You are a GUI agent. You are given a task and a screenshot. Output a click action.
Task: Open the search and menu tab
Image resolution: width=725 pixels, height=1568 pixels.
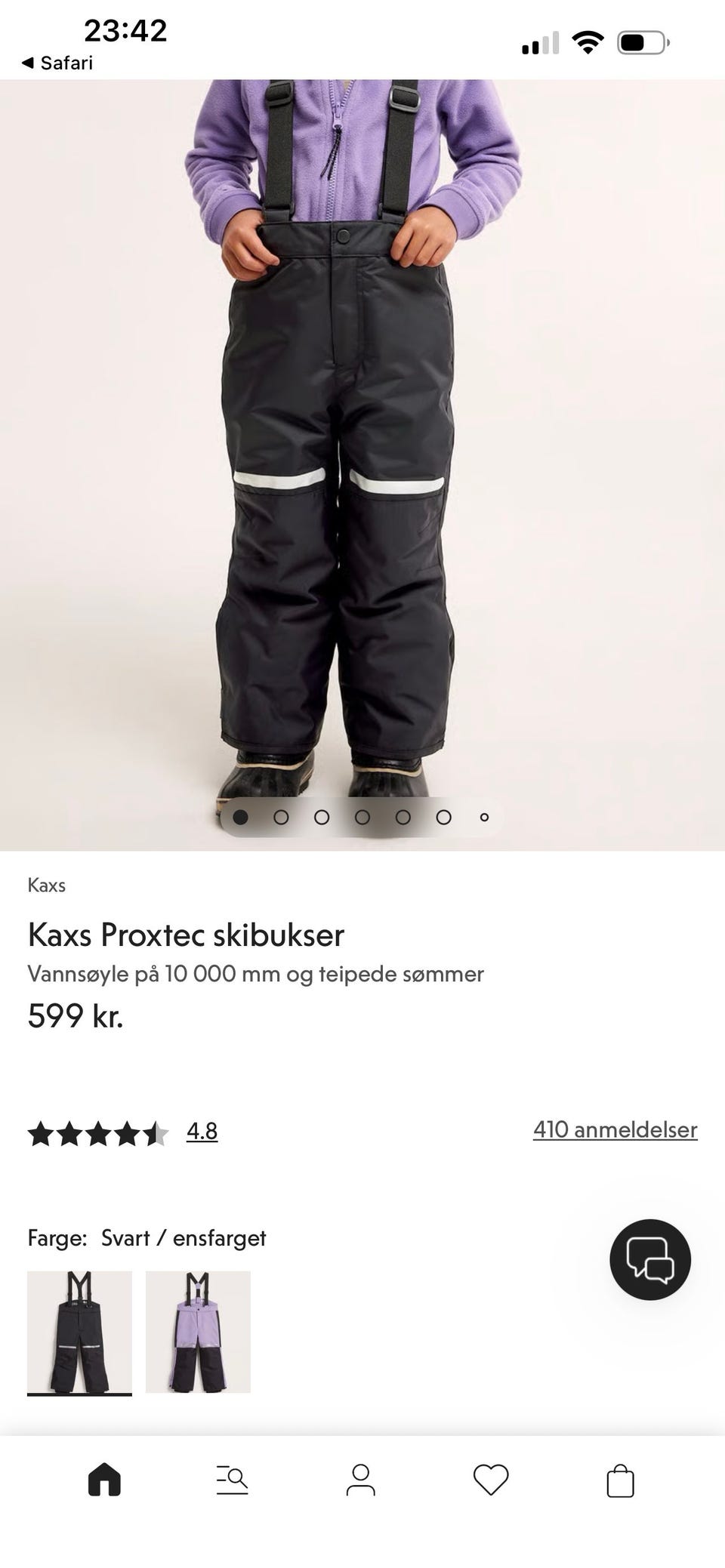(232, 1480)
